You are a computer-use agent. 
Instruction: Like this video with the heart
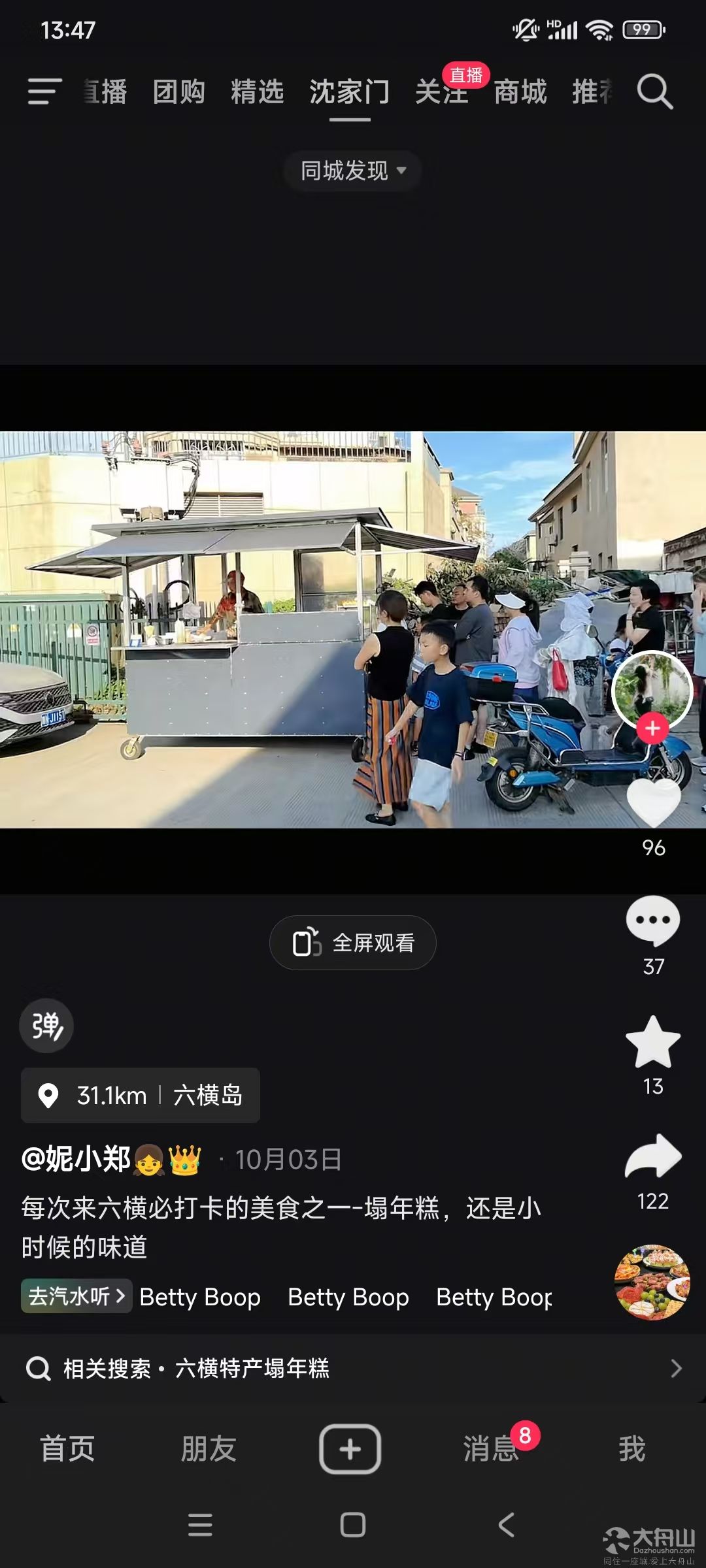point(653,803)
